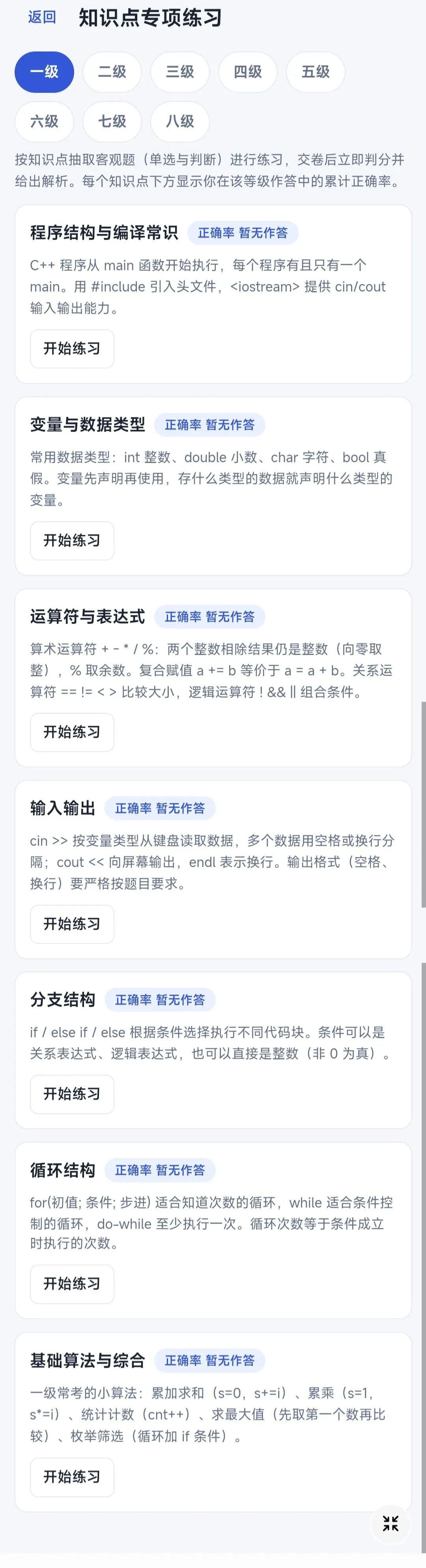Switch to the 二级 level
This screenshot has height=1568, width=426.
(x=112, y=72)
